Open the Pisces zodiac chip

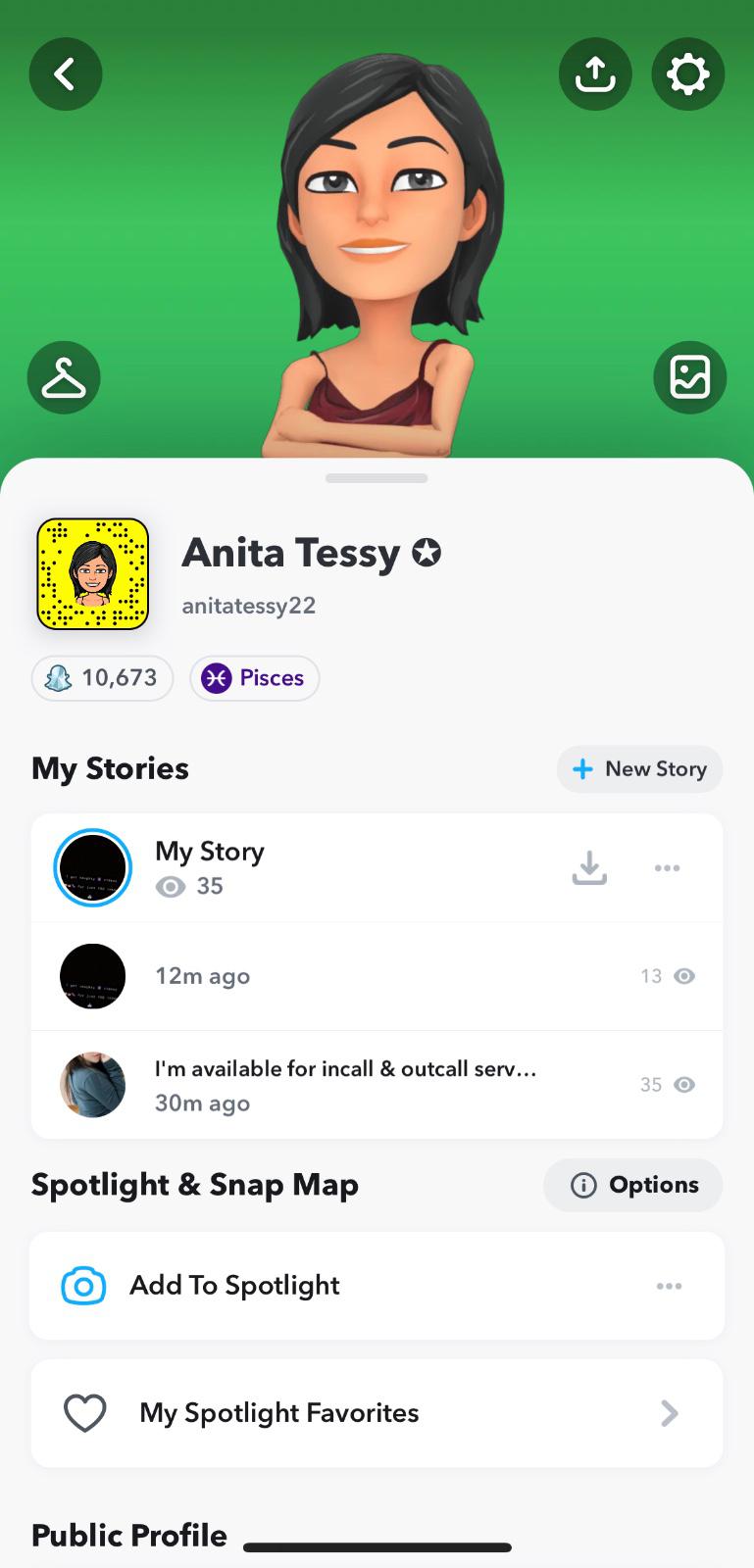(255, 678)
